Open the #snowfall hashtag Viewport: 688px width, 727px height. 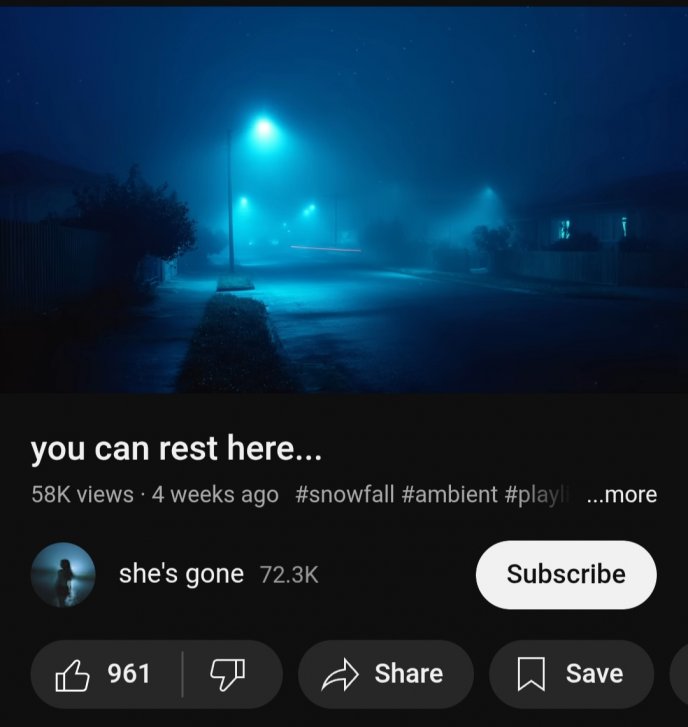[345, 494]
